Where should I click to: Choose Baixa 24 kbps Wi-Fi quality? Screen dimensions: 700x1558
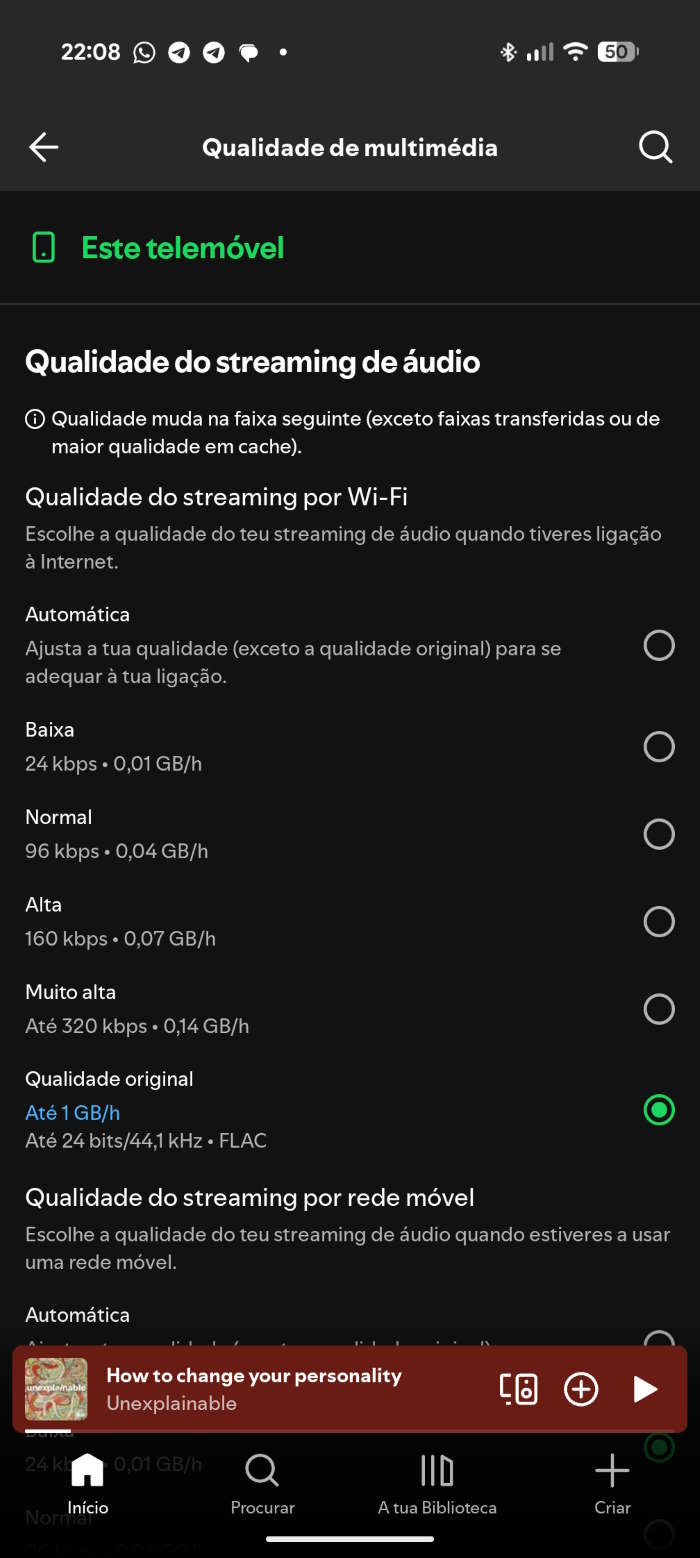click(658, 747)
